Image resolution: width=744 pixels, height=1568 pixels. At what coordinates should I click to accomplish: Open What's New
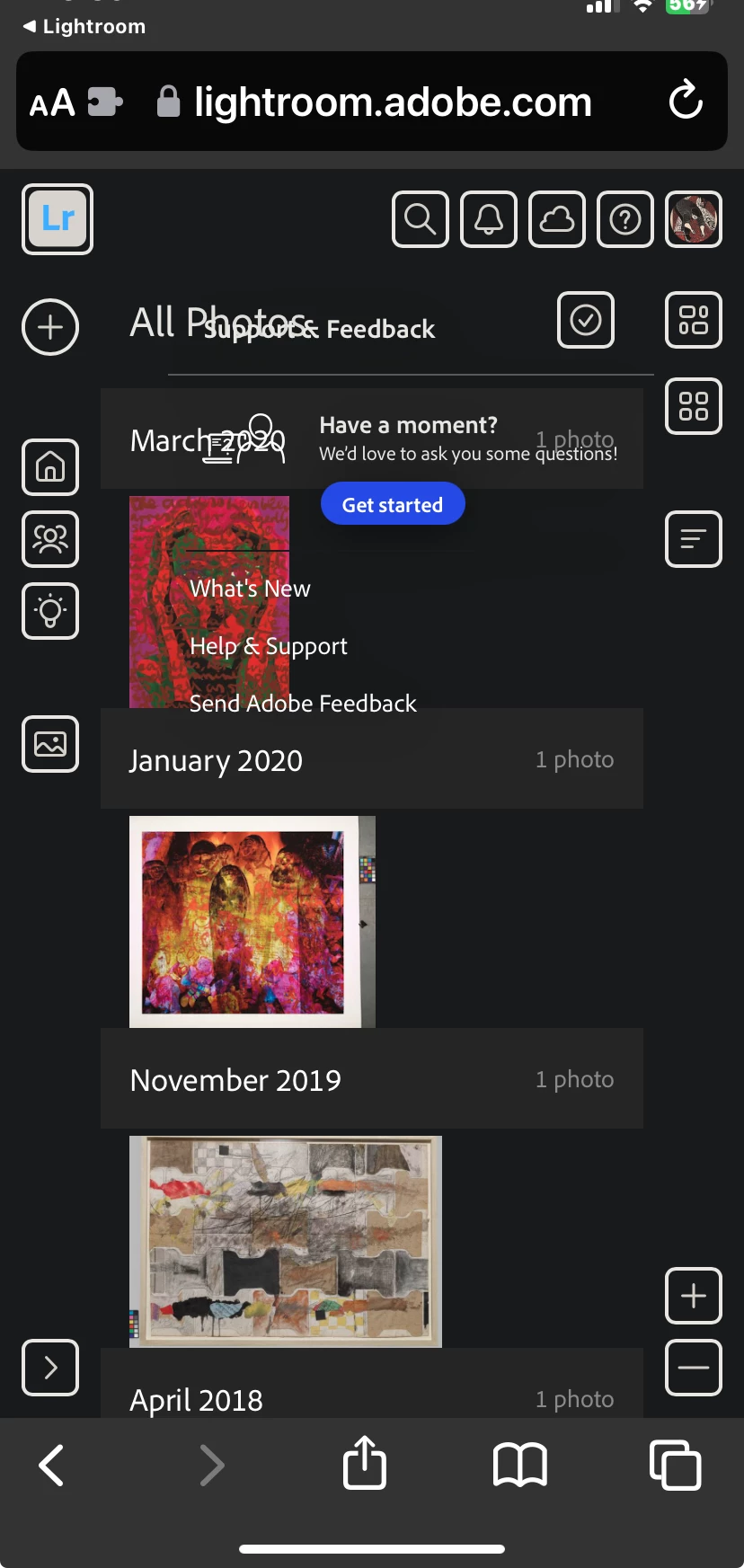click(x=250, y=589)
